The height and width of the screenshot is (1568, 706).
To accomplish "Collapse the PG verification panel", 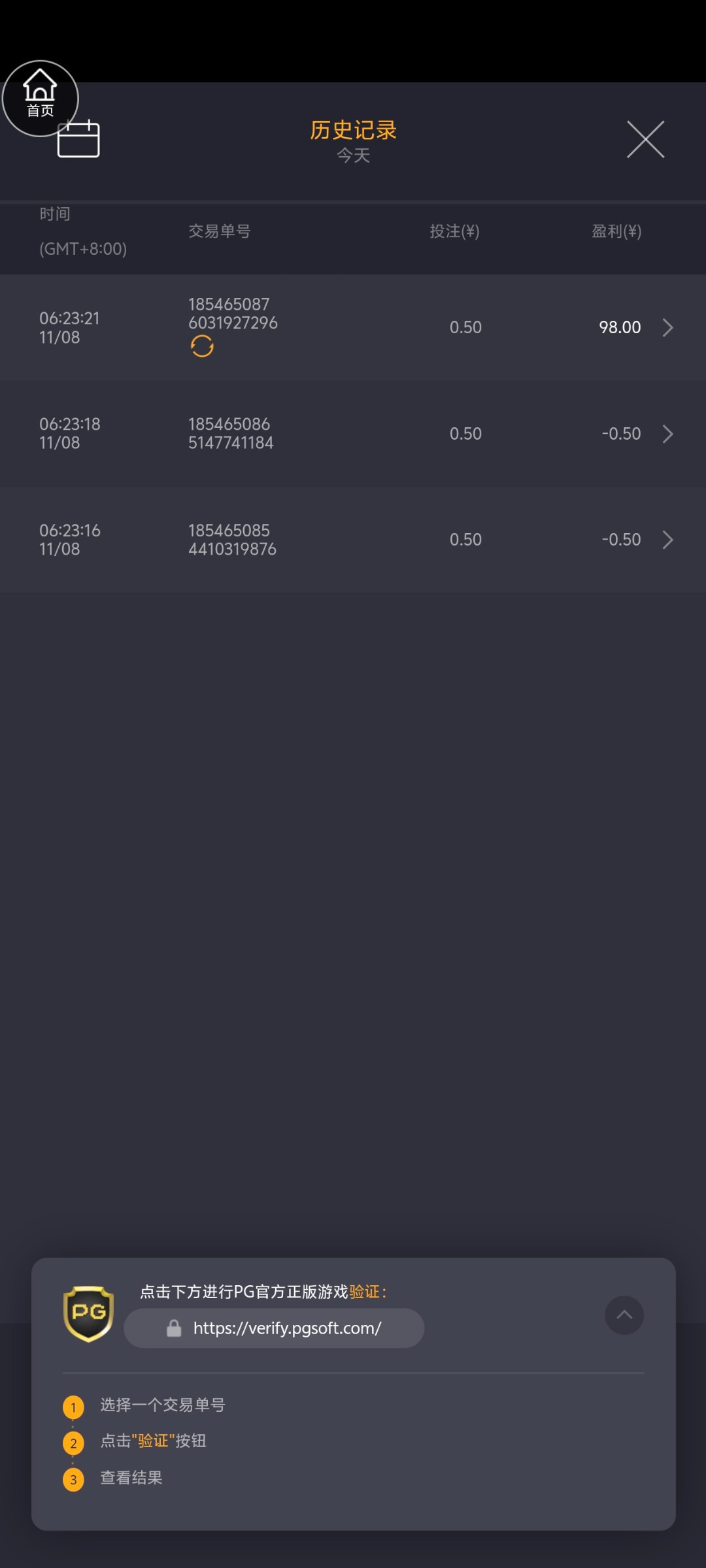I will pos(624,1315).
